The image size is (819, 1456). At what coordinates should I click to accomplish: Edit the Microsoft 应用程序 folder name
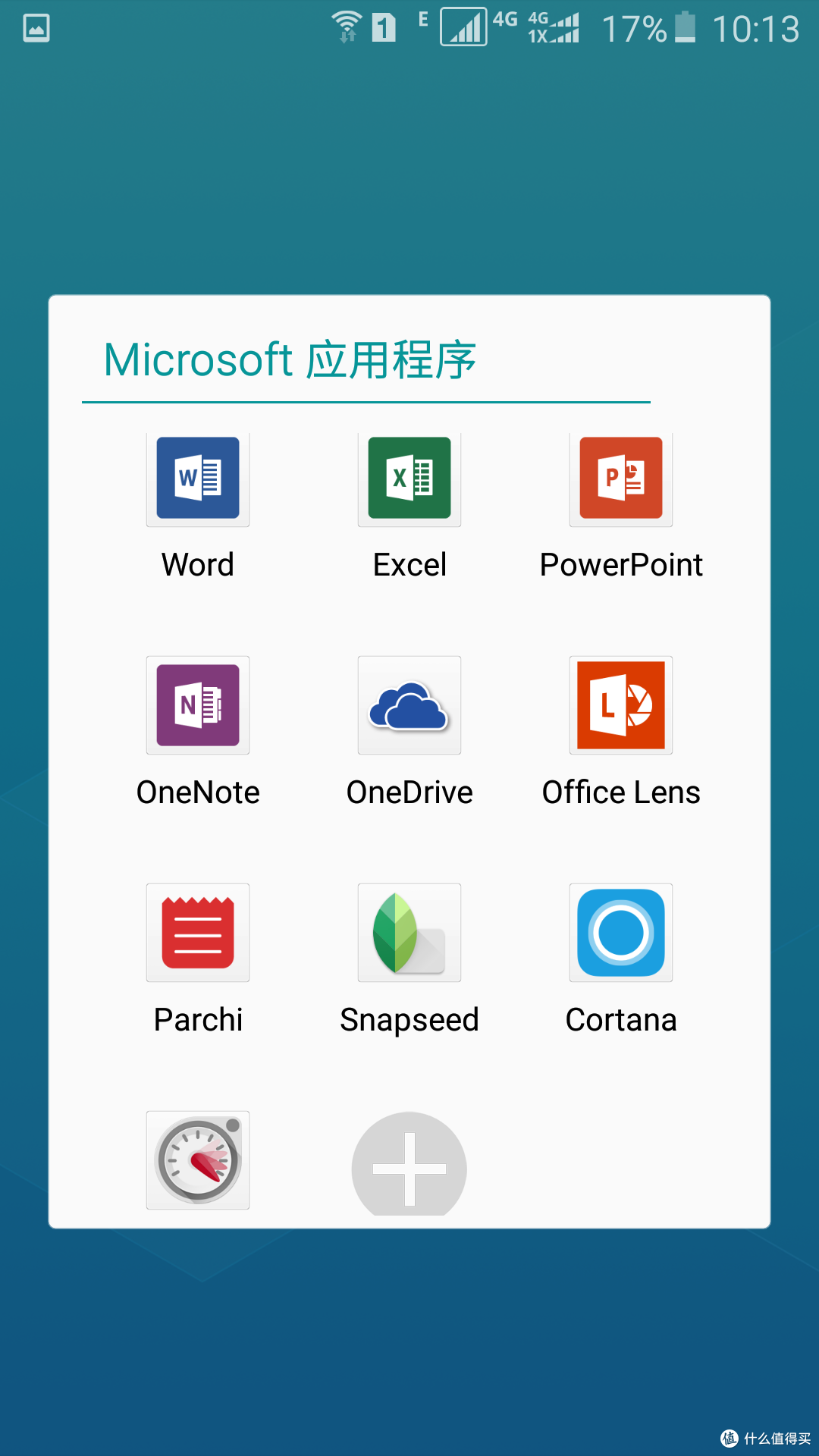[290, 359]
